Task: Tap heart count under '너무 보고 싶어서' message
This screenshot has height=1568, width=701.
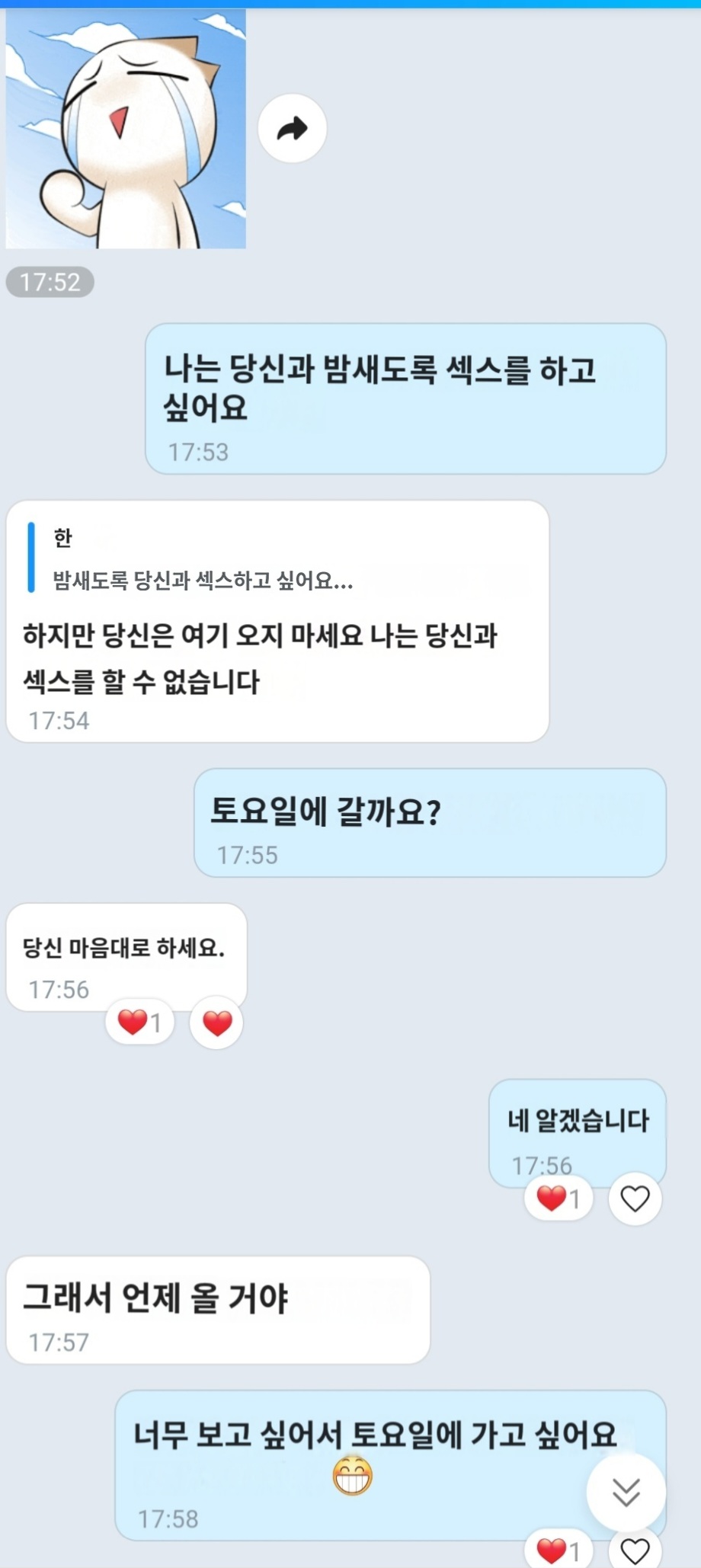Action: (559, 1550)
